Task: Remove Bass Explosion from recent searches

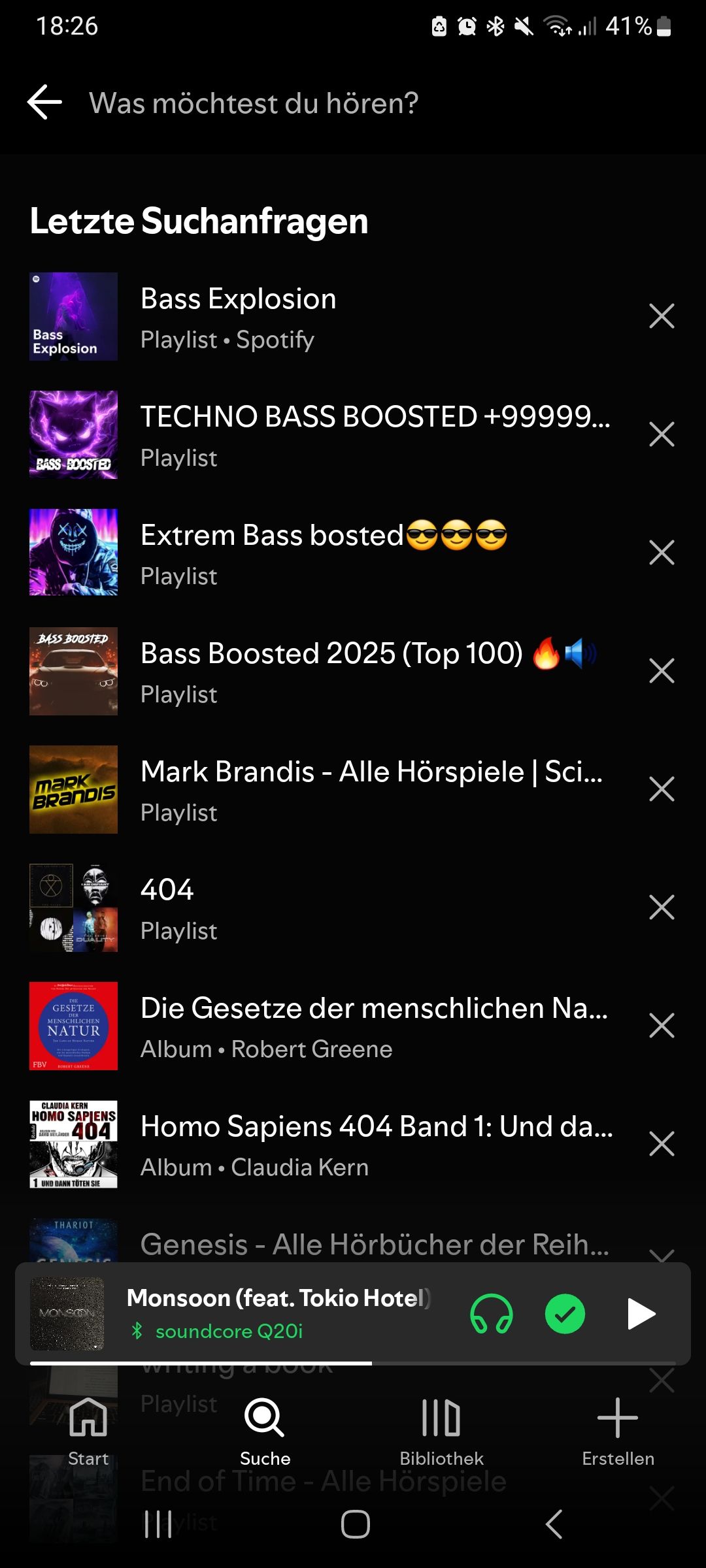Action: point(662,317)
